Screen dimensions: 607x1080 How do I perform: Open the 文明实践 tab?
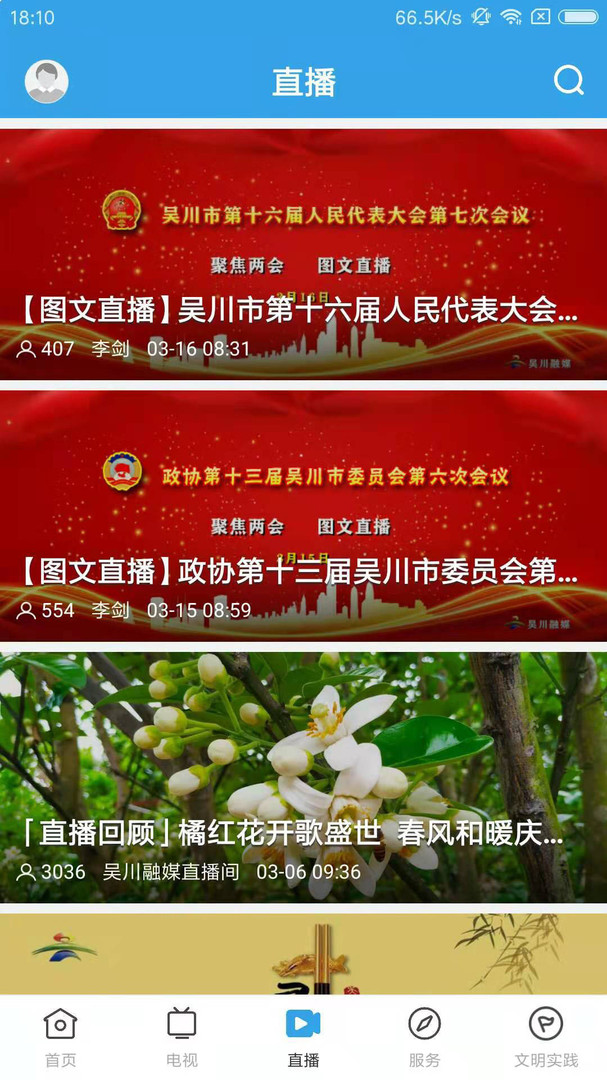coord(546,1037)
